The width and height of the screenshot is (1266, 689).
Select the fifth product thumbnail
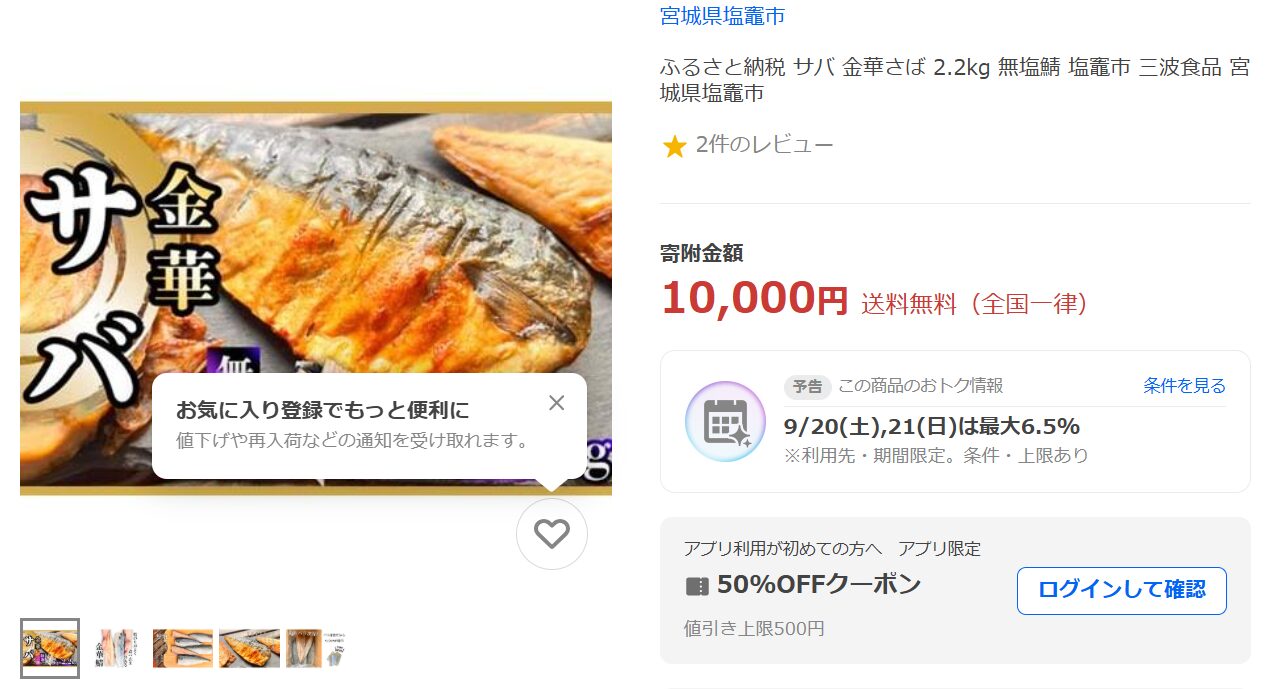point(315,648)
